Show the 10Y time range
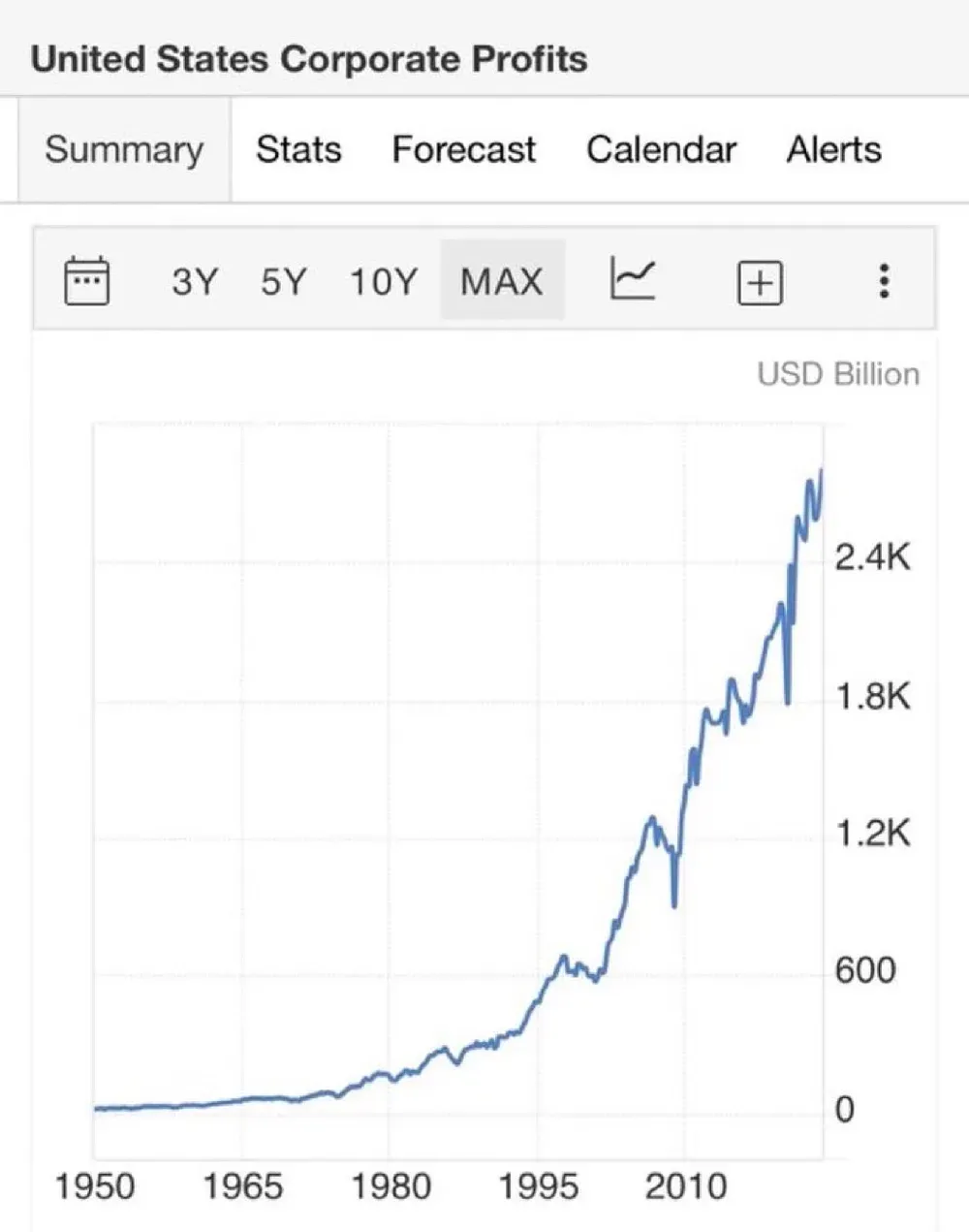 coord(383,282)
